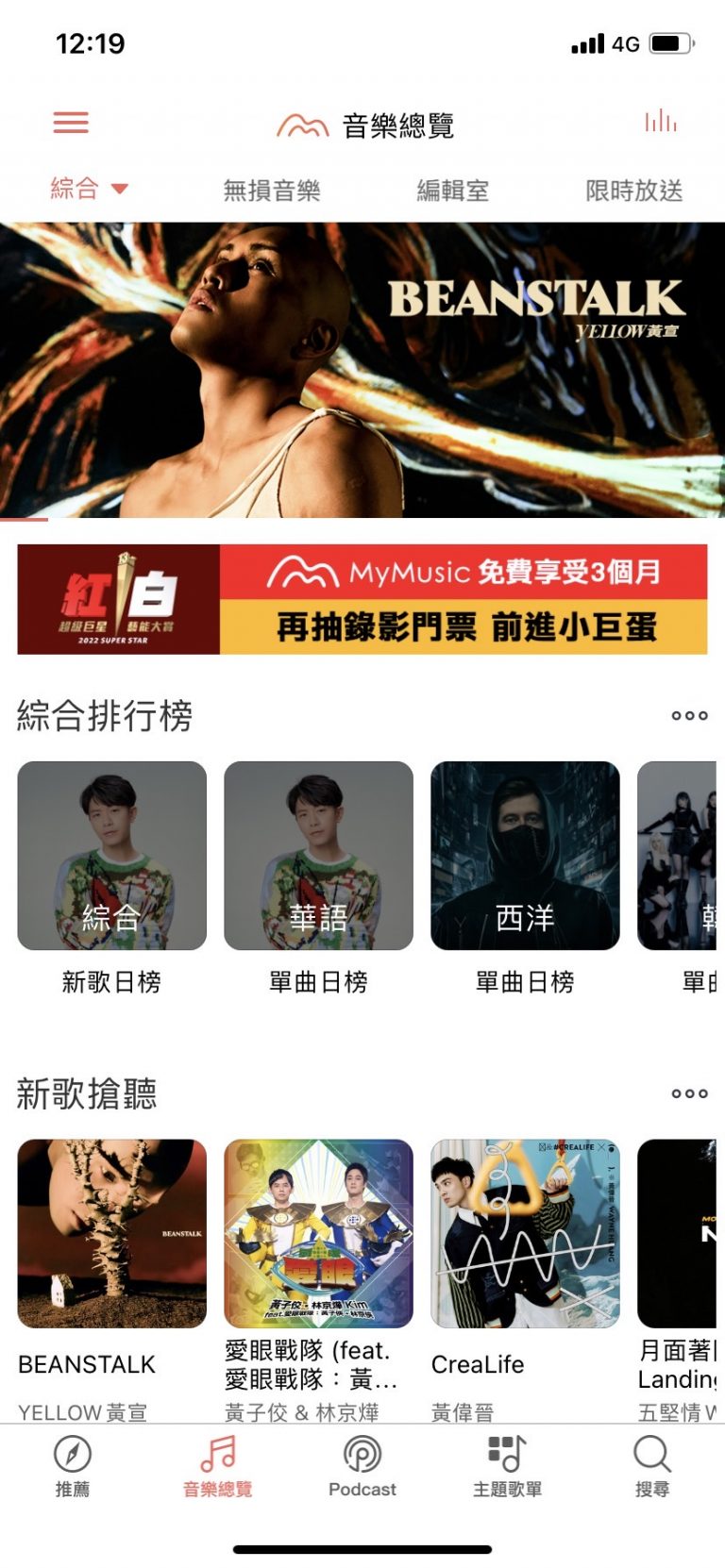Open the now-playing equalizer icon
Screen dimensions: 725x1568
click(x=660, y=122)
